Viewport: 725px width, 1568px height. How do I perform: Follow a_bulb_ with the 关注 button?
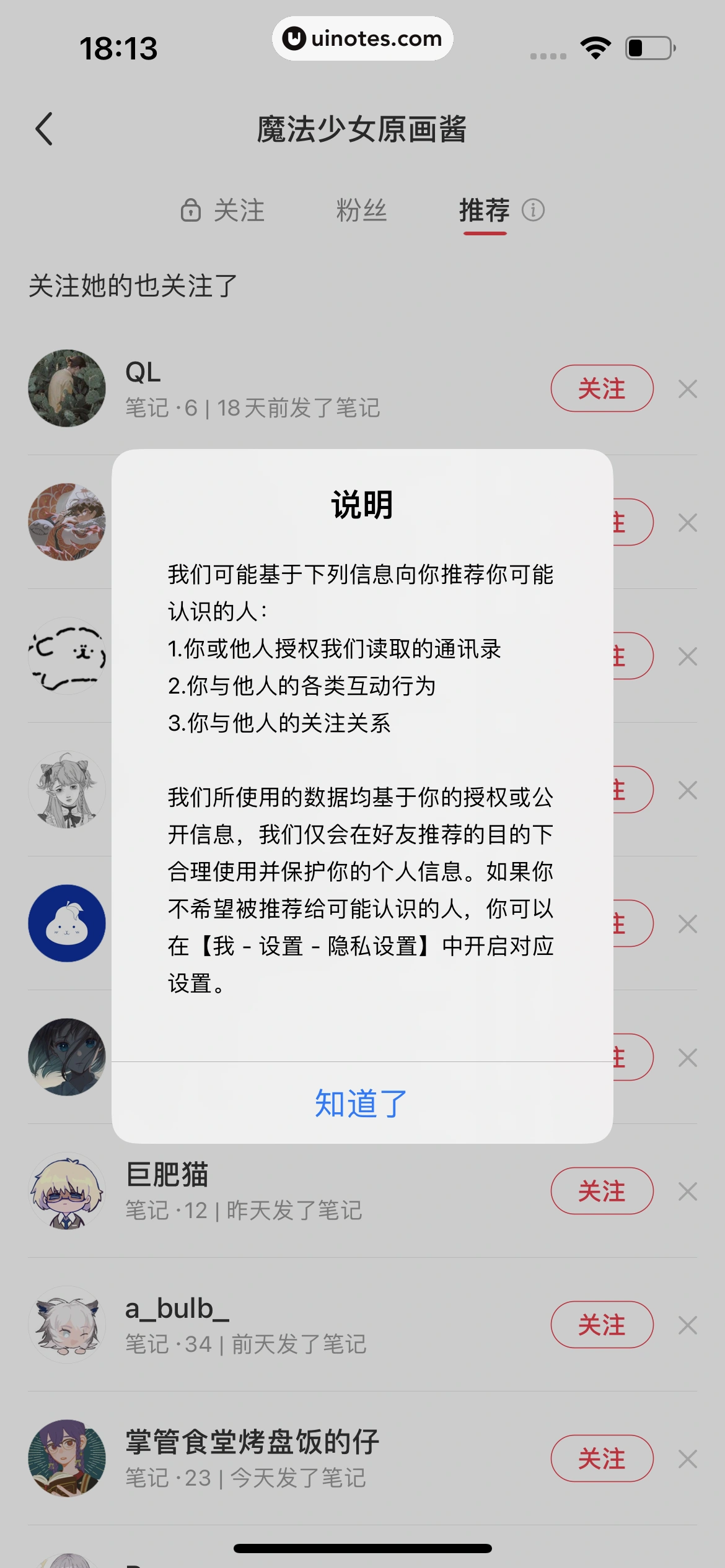[x=602, y=1325]
